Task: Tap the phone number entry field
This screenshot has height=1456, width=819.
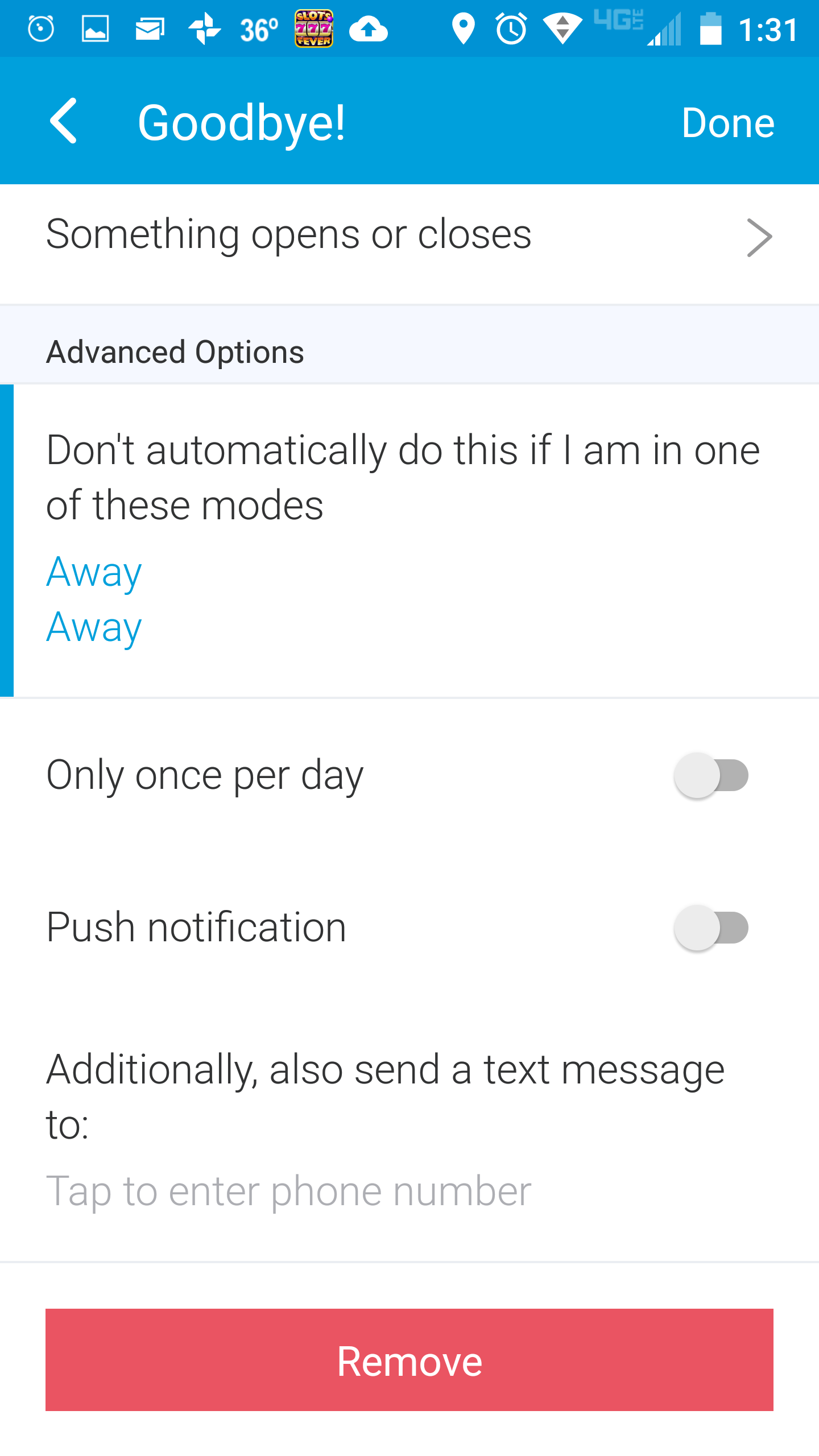Action: (x=289, y=1190)
